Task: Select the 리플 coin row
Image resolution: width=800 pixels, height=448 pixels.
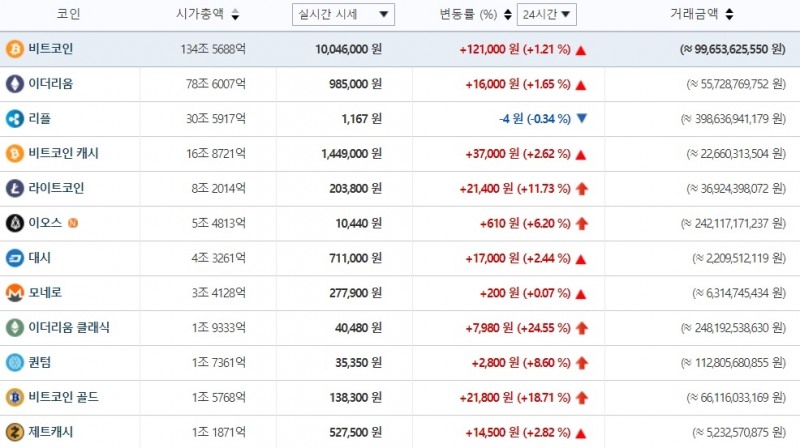Action: pyautogui.click(x=41, y=119)
